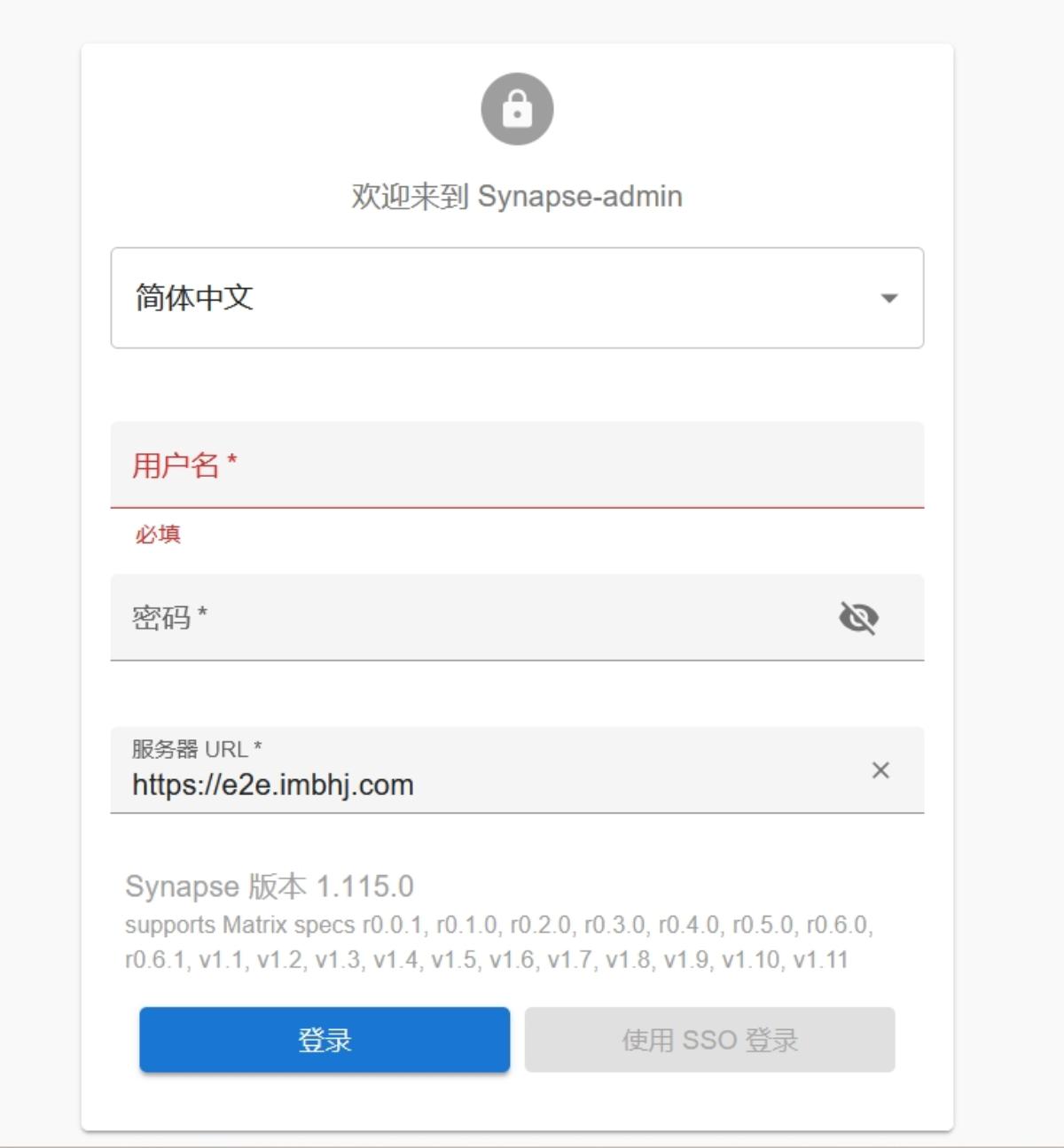1064x1148 pixels.
Task: Select the lock symbol above the welcome text
Action: [x=517, y=108]
